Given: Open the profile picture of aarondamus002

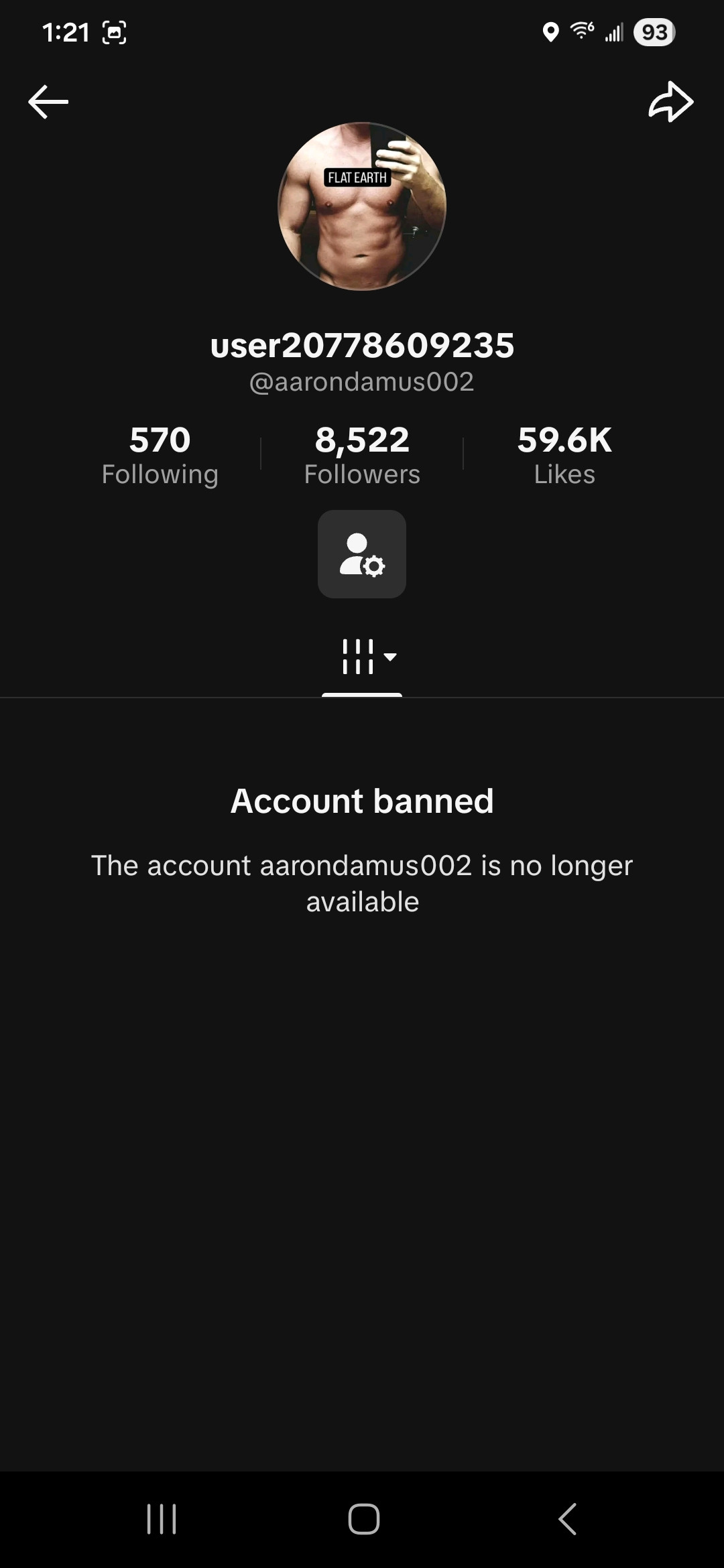Looking at the screenshot, I should click(362, 206).
